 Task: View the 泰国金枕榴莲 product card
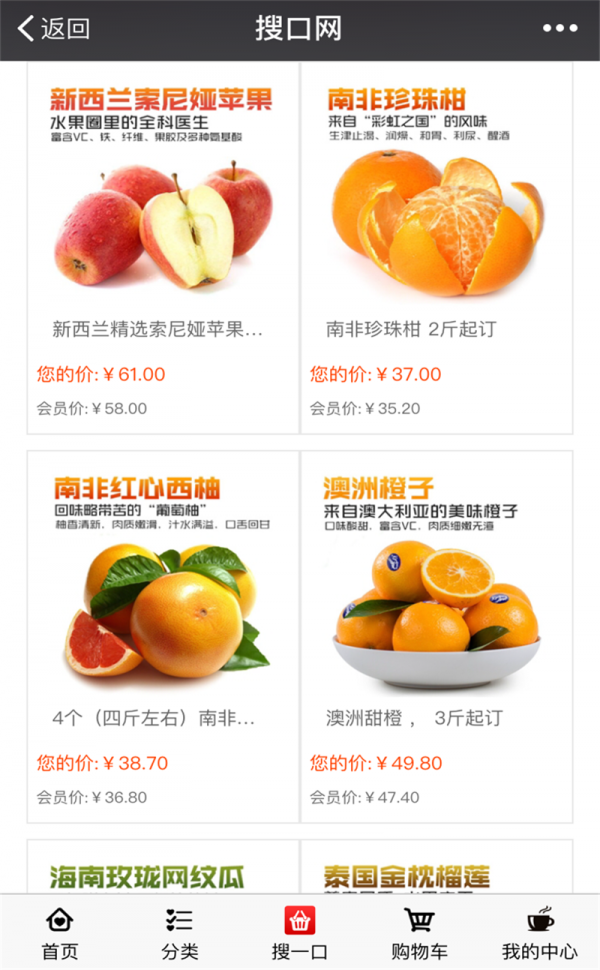[436, 868]
